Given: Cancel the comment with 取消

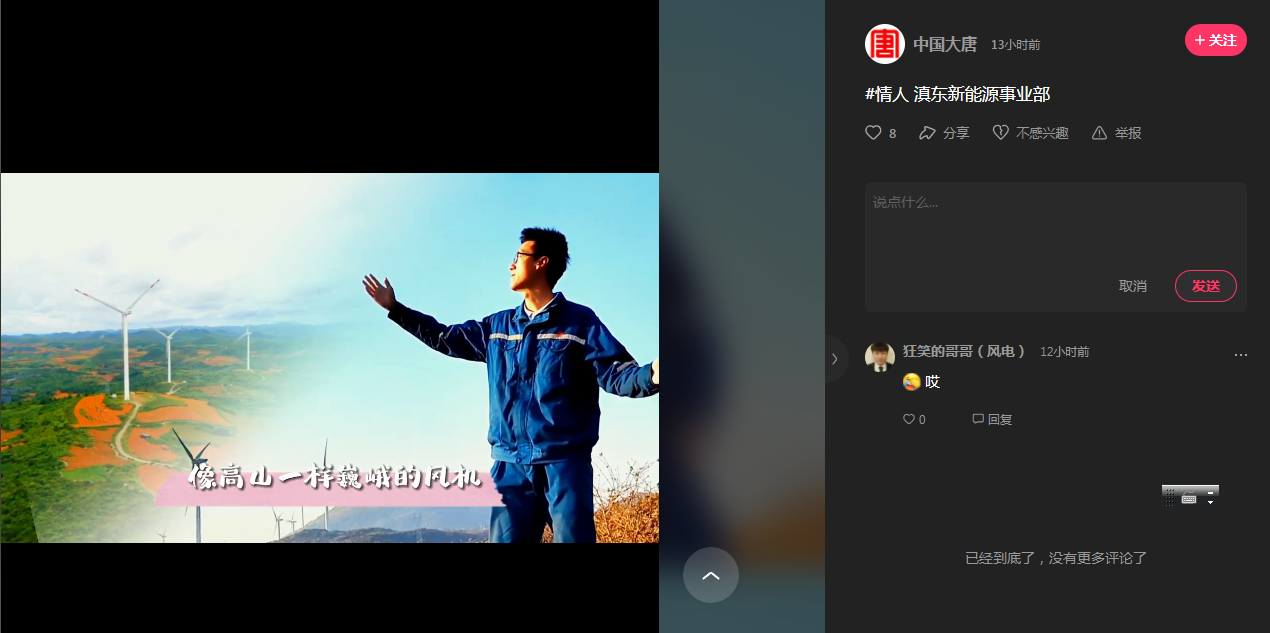Looking at the screenshot, I should (x=1132, y=286).
